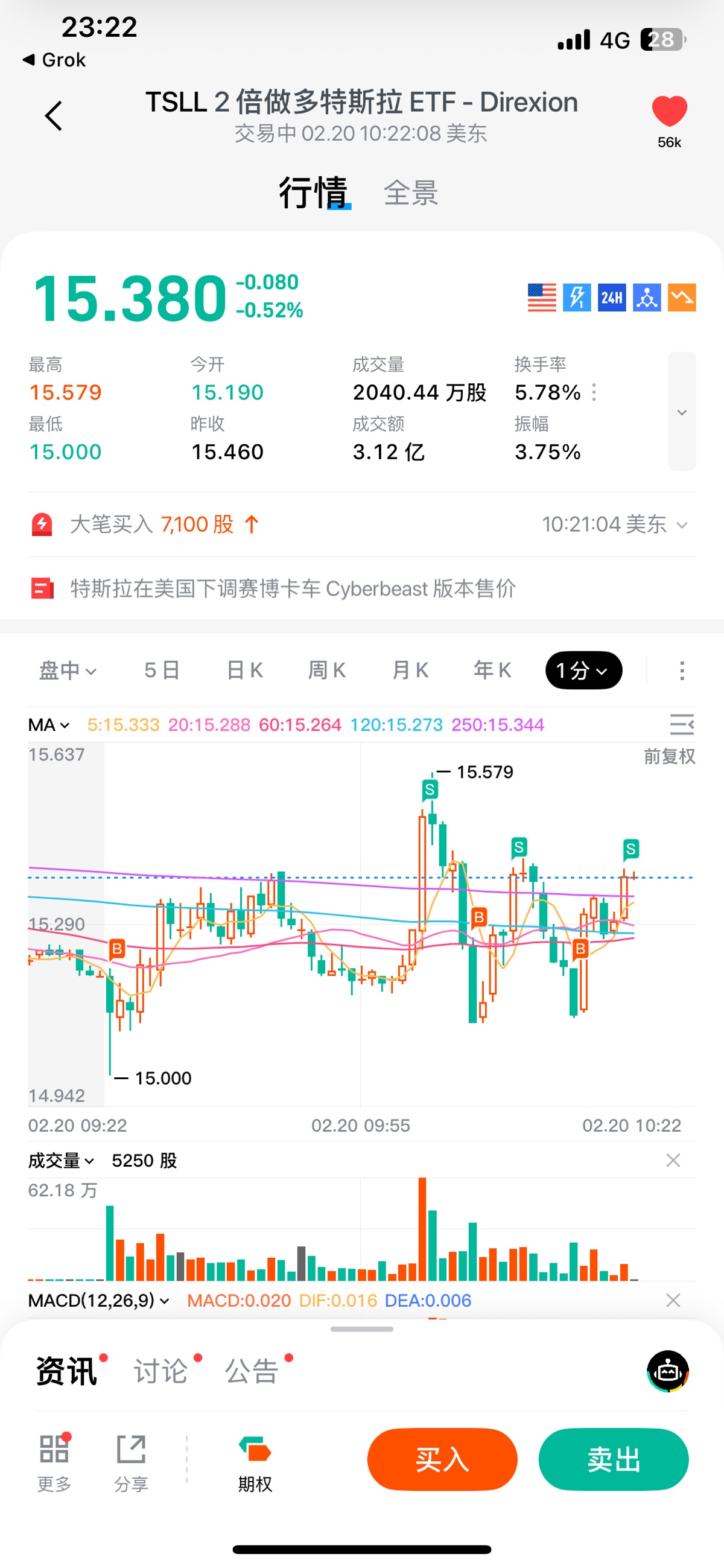Open the 1分 interval dropdown
Screen dimensions: 724x1568
click(x=583, y=671)
